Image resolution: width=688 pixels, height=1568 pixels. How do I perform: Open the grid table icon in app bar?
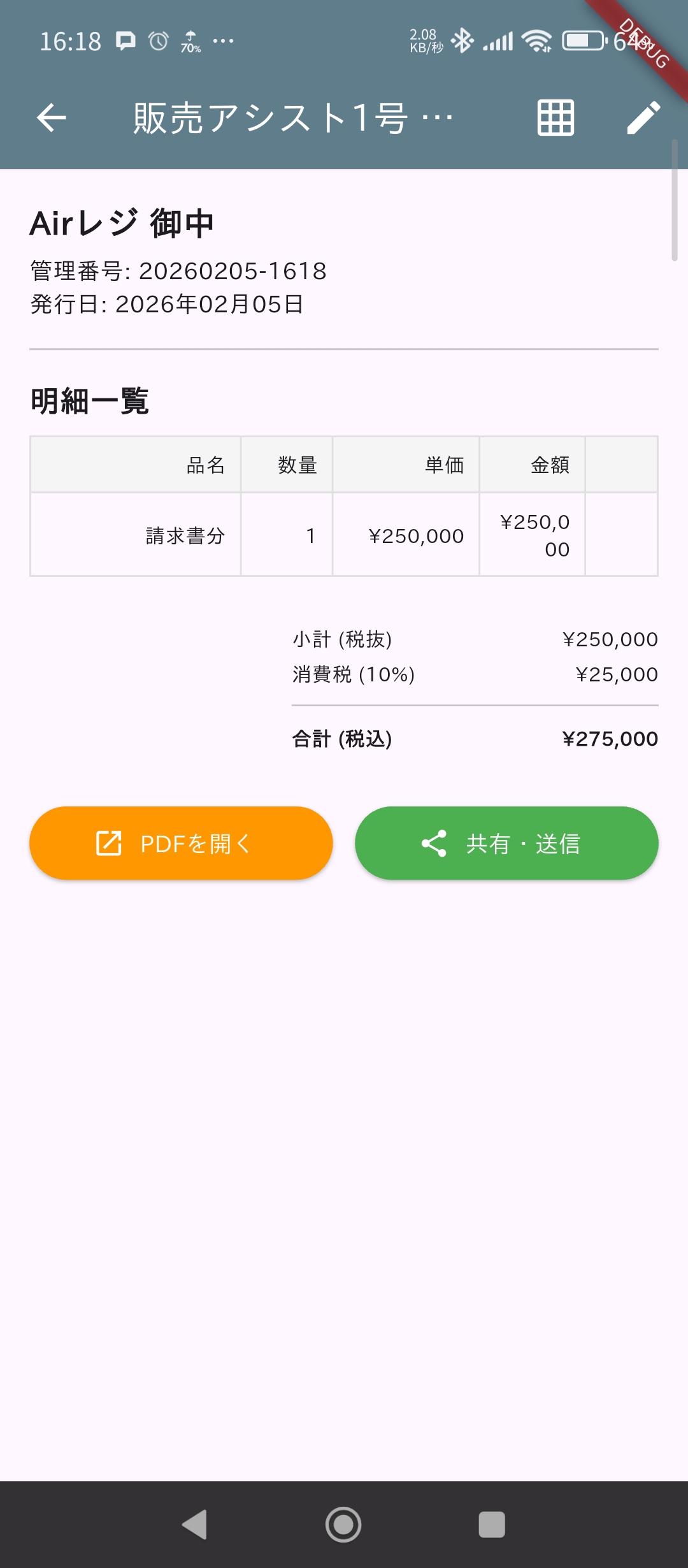(x=555, y=118)
